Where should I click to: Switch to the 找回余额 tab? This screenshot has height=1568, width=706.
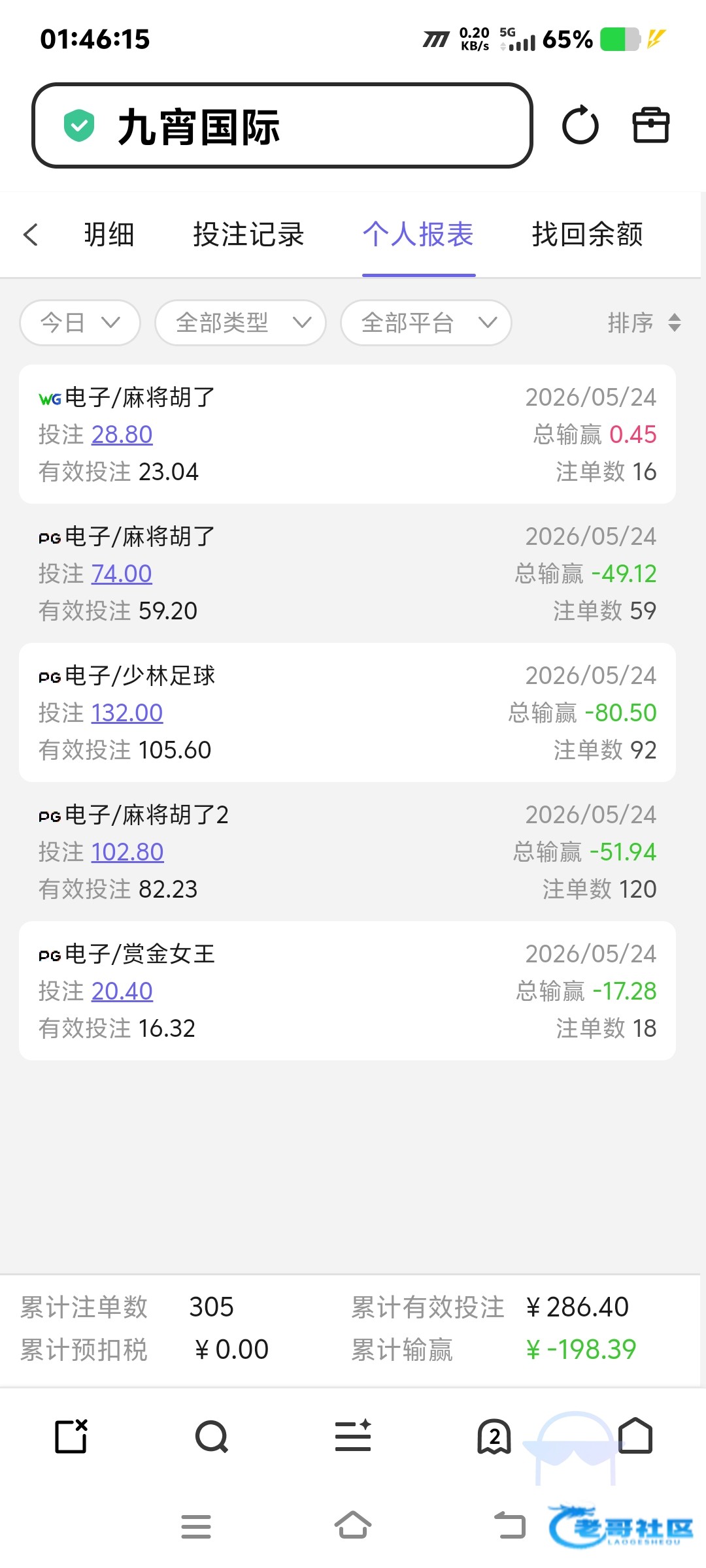click(588, 235)
